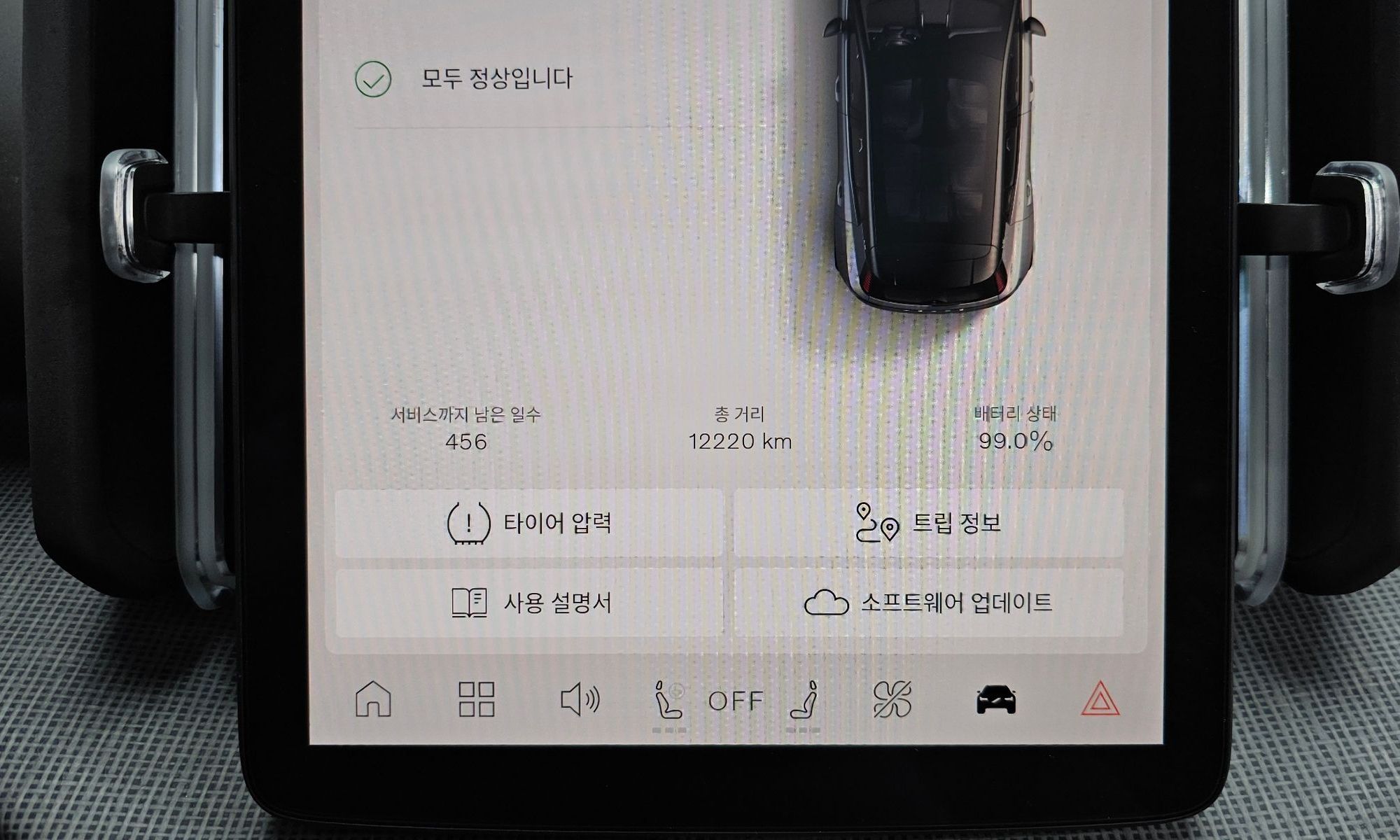Open the volume speaker control
This screenshot has width=1400, height=840.
[x=580, y=699]
